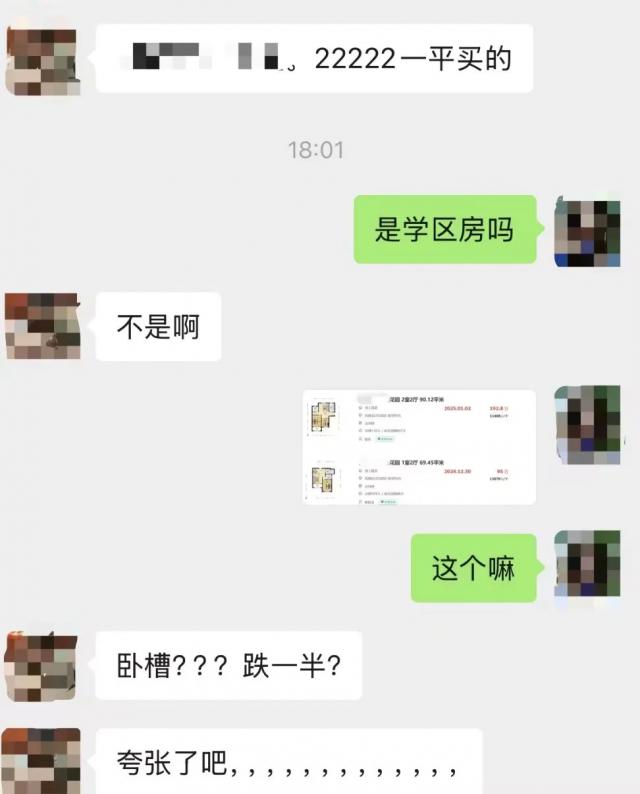Open sender's avatar beside 不是啊 message
The height and width of the screenshot is (794, 640).
click(x=41, y=327)
